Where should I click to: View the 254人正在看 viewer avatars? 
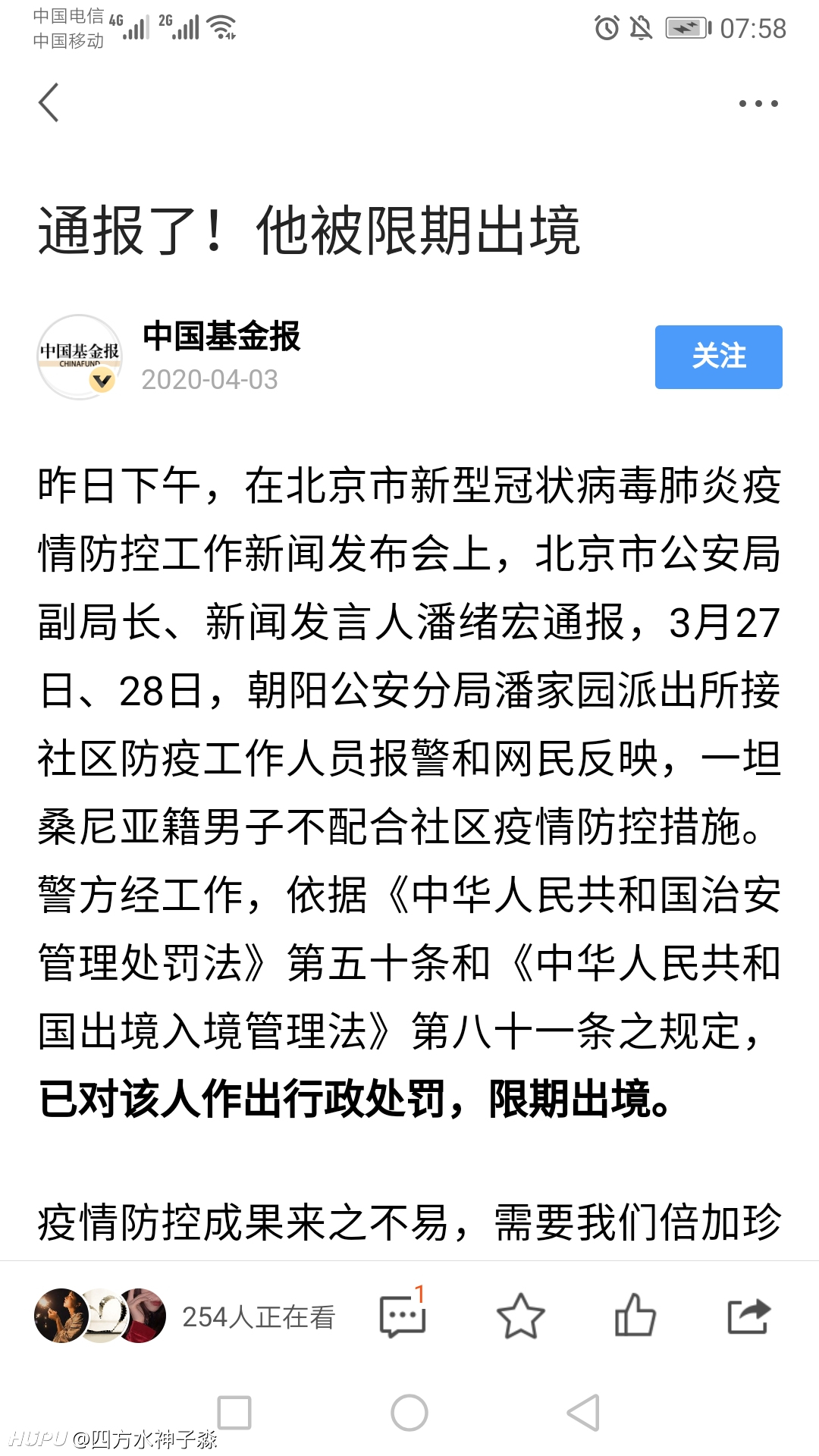[x=100, y=1316]
